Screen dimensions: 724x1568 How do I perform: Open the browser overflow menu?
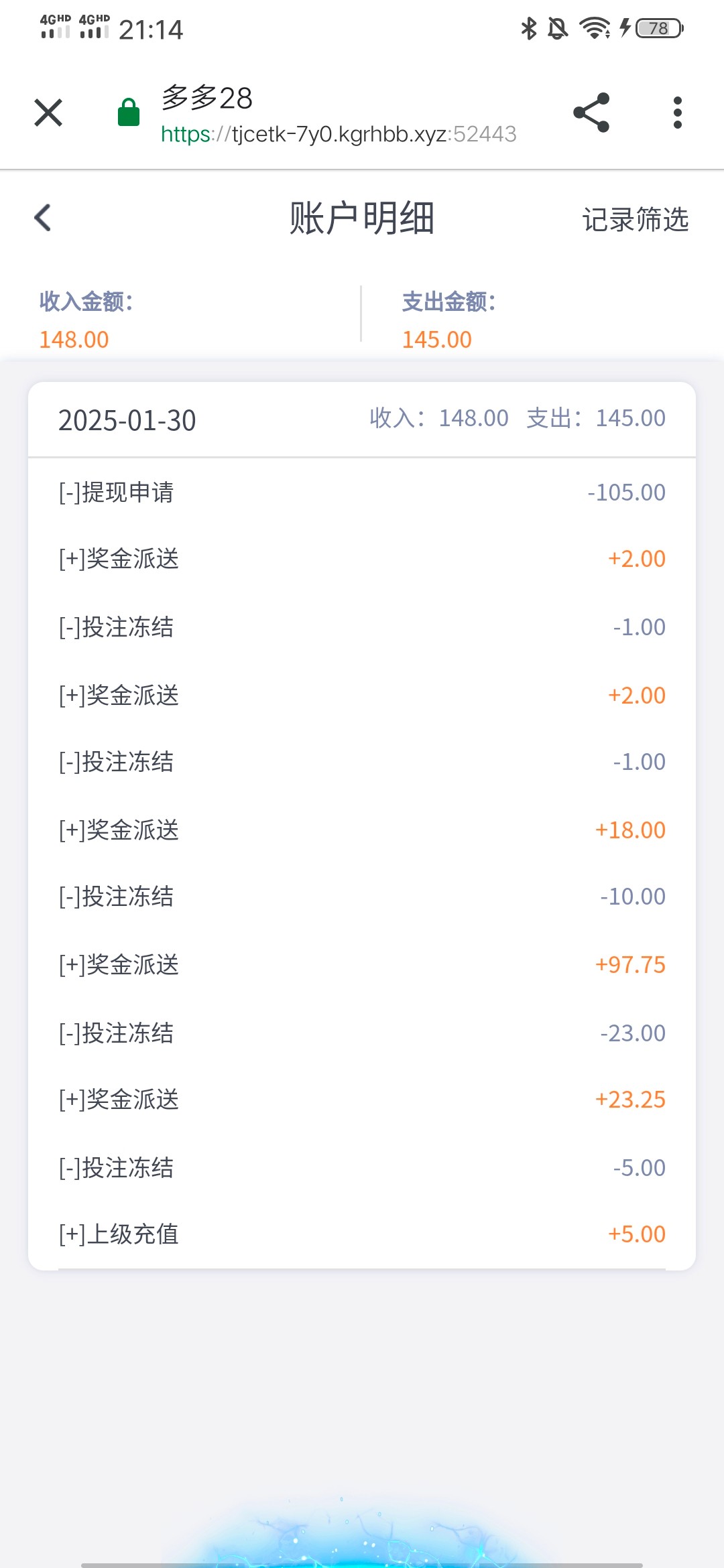tap(677, 113)
